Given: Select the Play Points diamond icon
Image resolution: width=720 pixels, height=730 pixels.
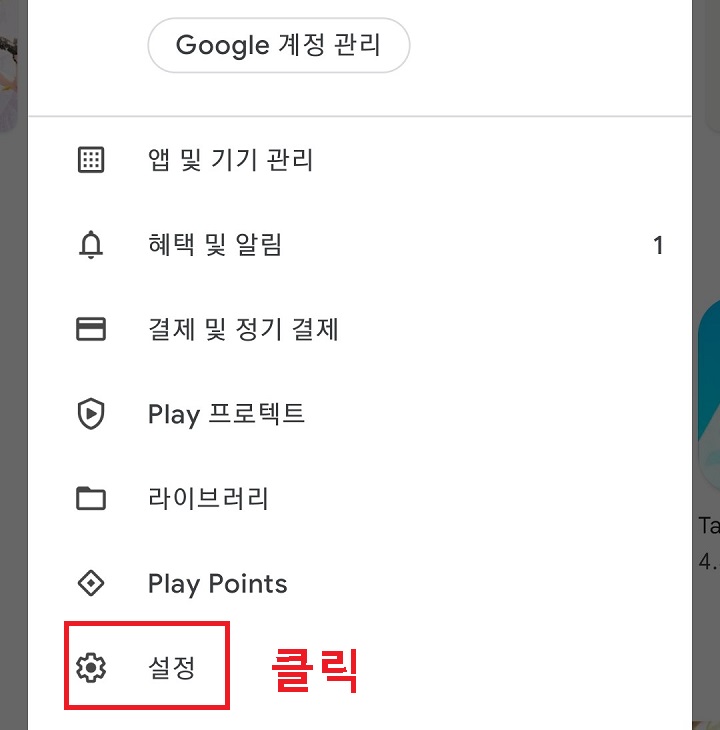Looking at the screenshot, I should (90, 583).
